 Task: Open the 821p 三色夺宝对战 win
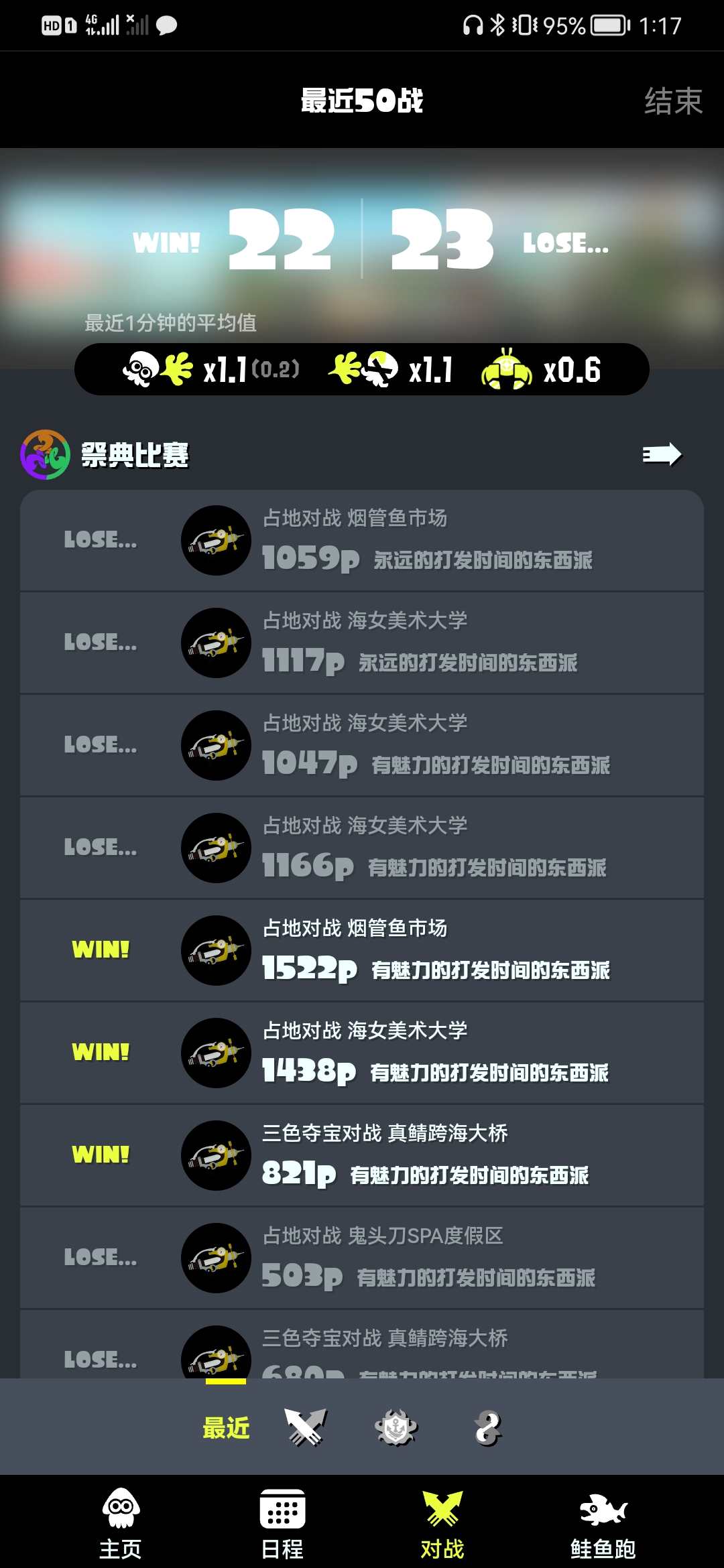[362, 1155]
